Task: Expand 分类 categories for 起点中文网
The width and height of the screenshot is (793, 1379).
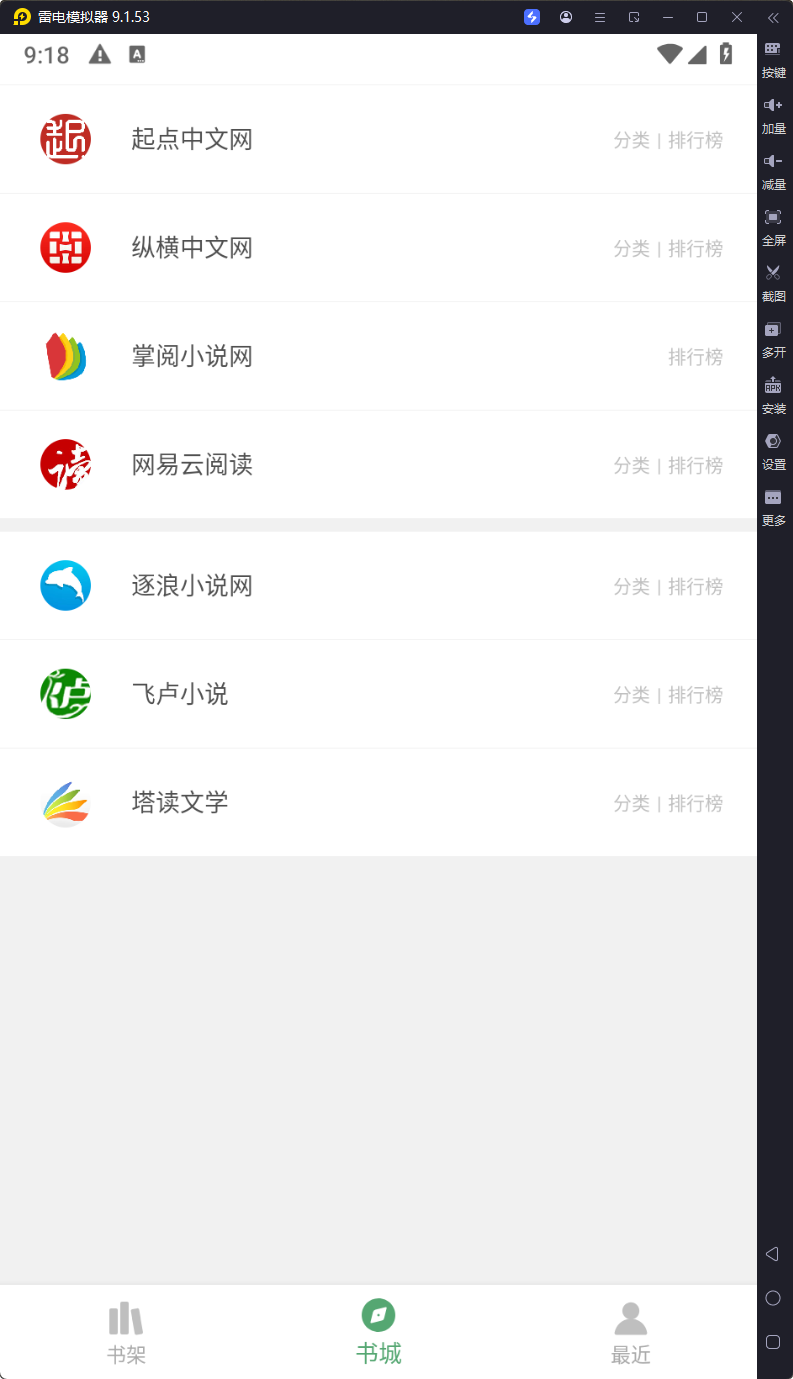Action: pos(632,140)
